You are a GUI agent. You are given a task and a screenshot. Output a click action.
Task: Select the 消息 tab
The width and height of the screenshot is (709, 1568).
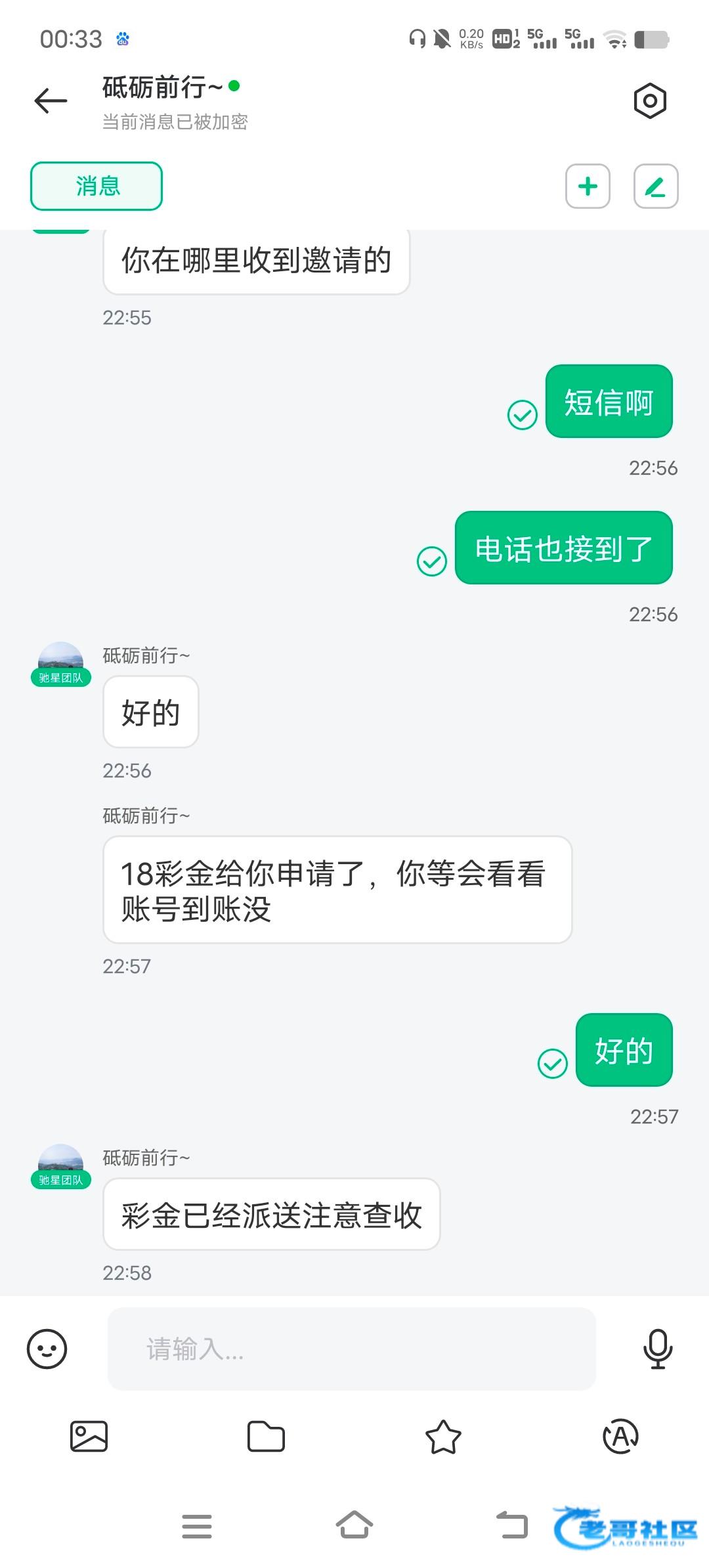click(97, 186)
